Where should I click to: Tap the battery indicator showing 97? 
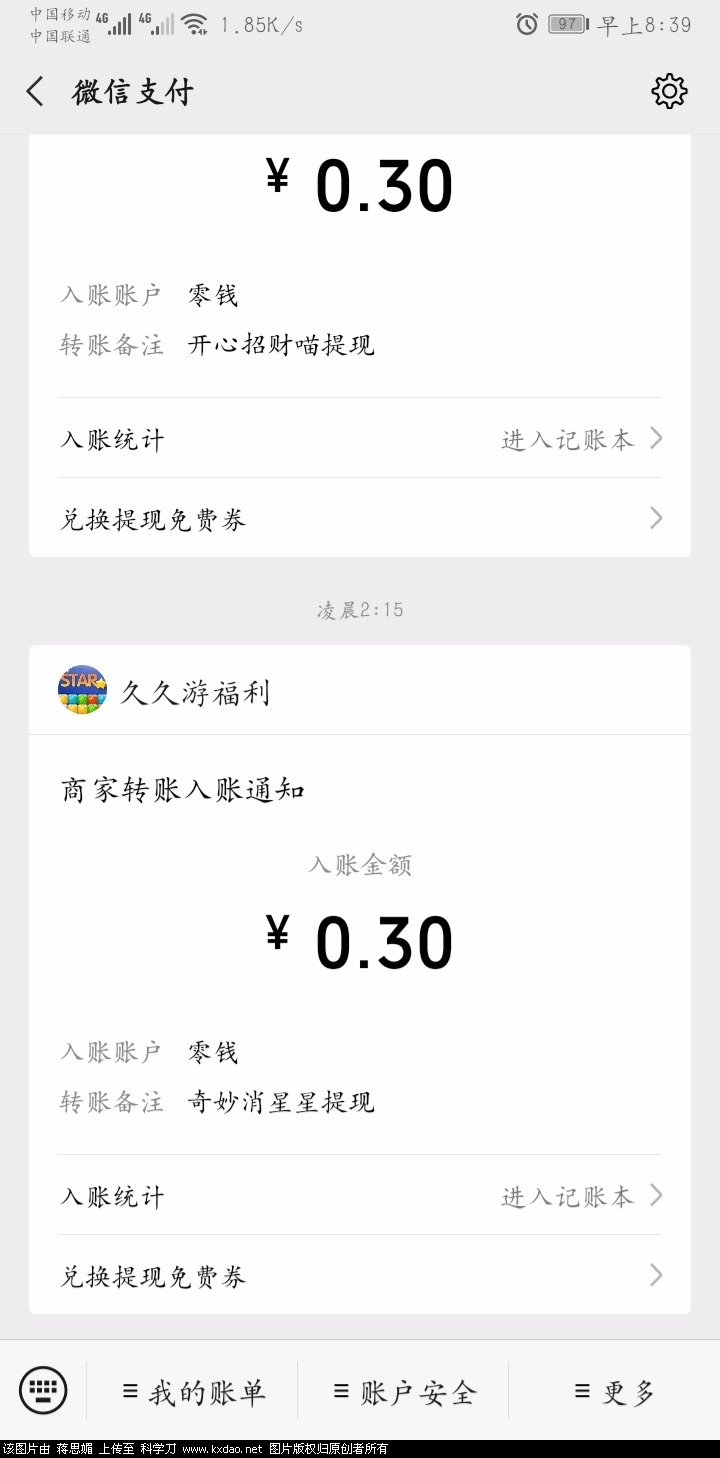[x=567, y=24]
